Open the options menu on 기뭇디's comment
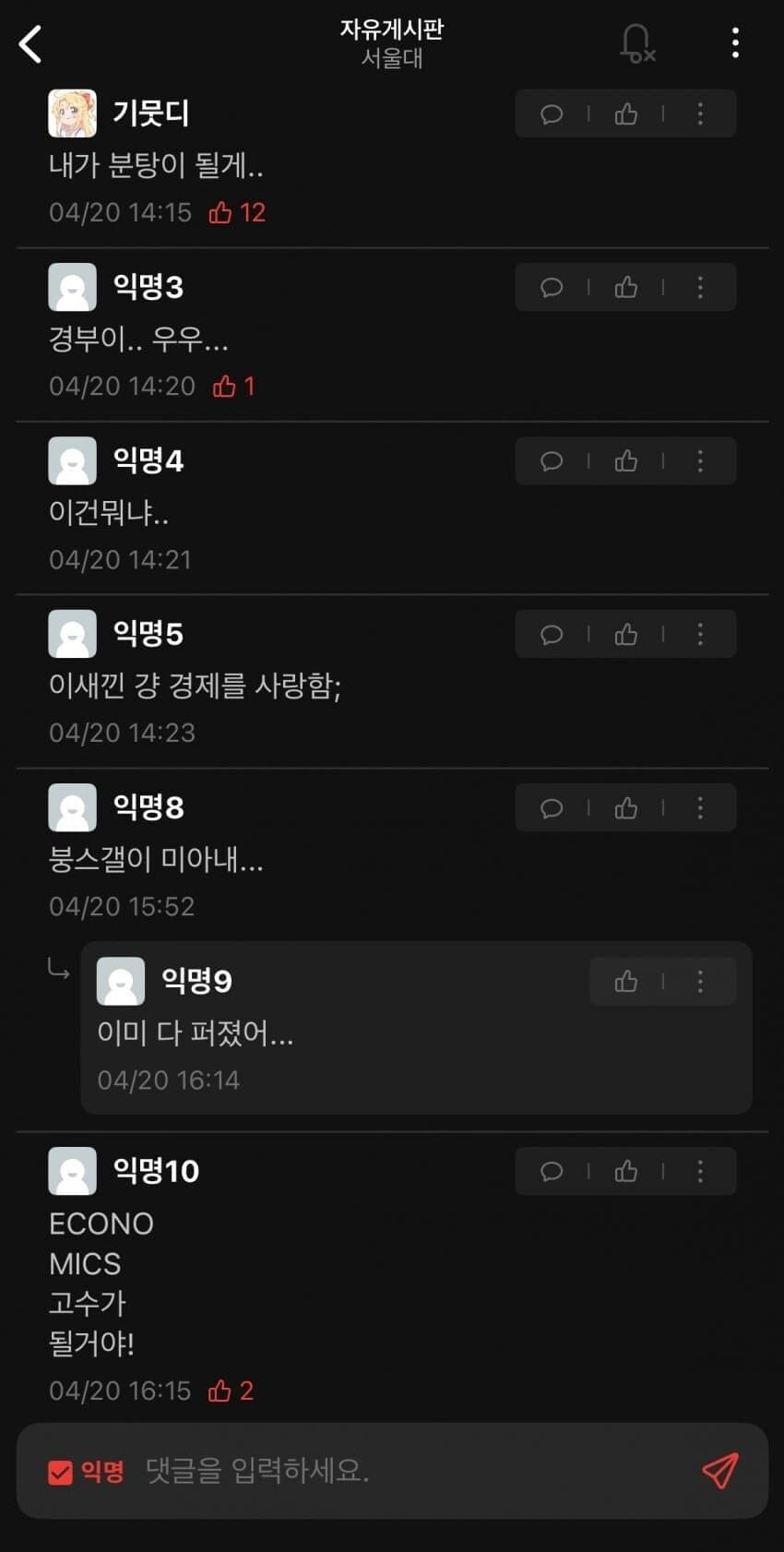784x1552 pixels. [699, 114]
